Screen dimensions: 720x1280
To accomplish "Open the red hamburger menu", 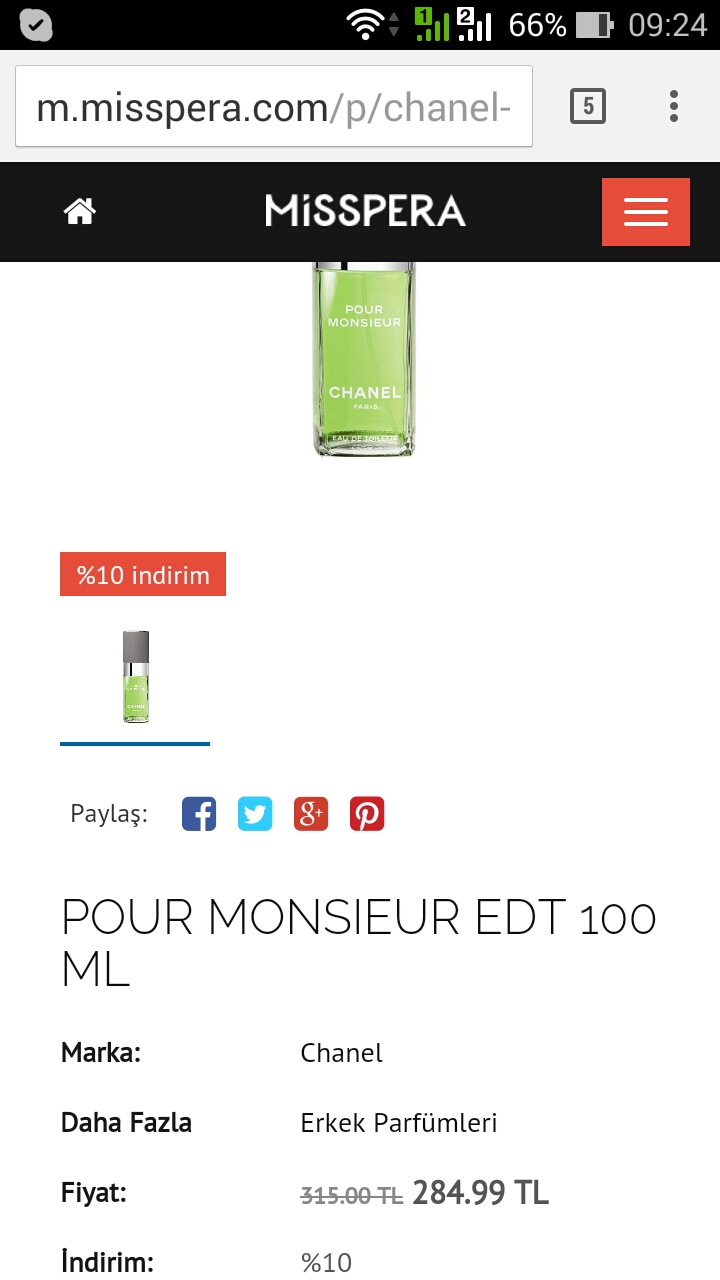I will 645,212.
